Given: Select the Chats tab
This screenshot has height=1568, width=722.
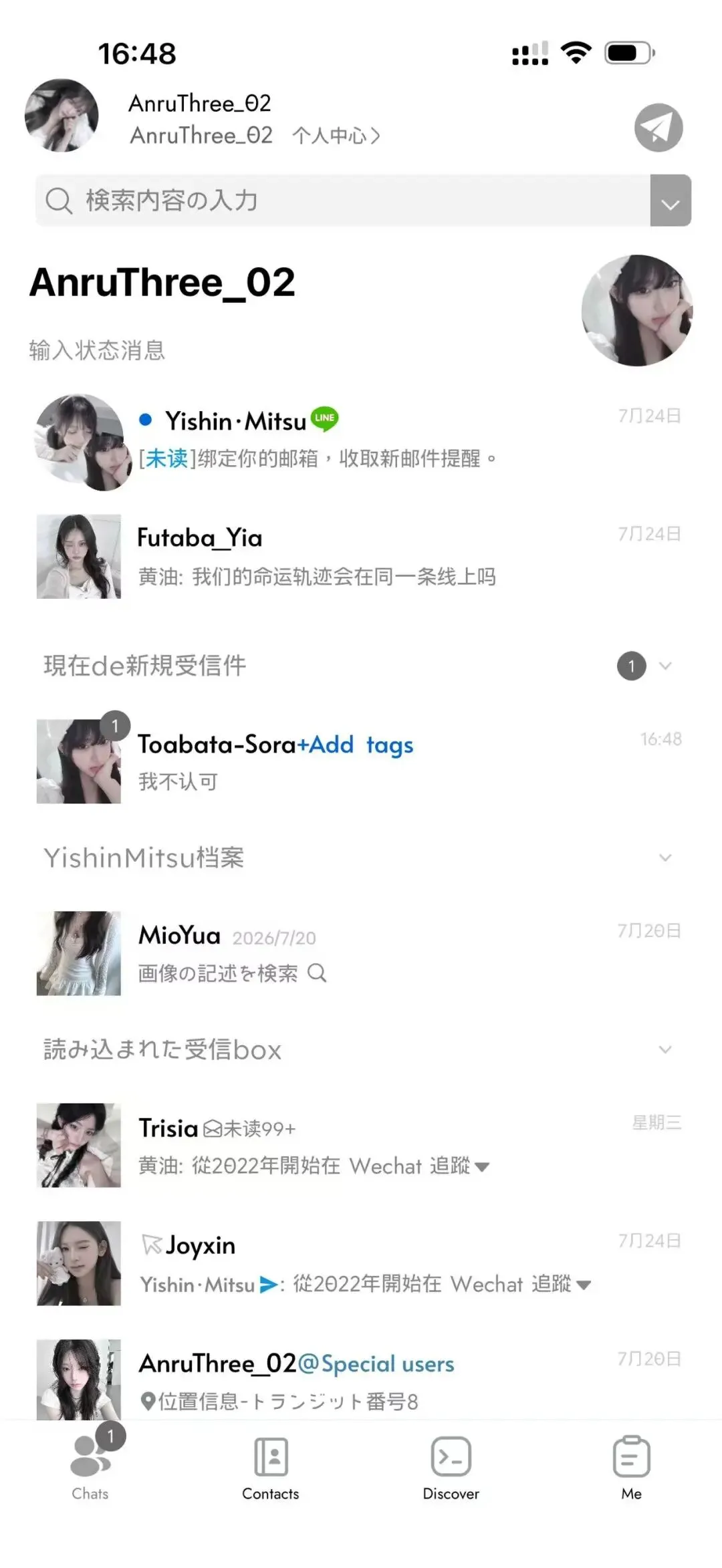Looking at the screenshot, I should click(91, 1468).
